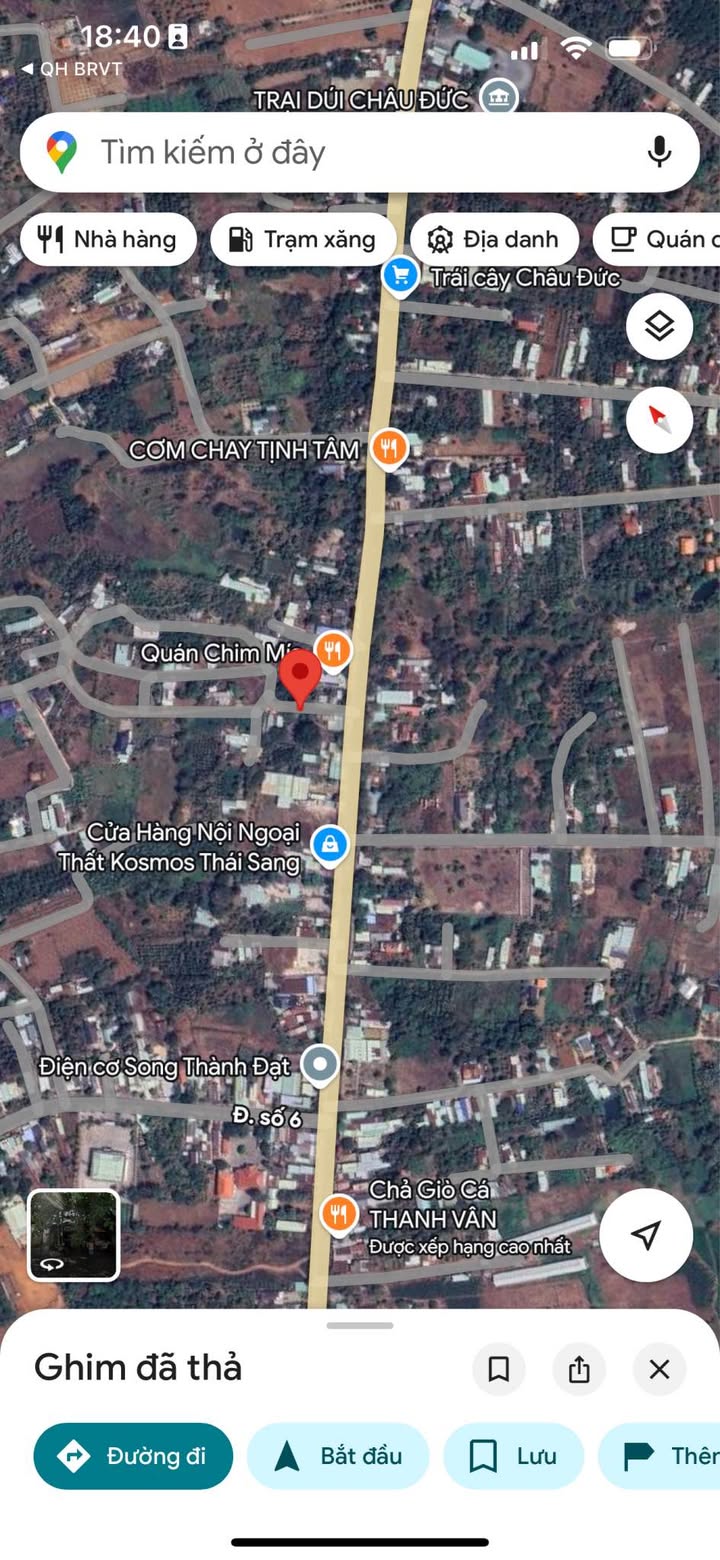Open the Kosmos Thái Sang store marker
The height and width of the screenshot is (1560, 720).
click(329, 845)
